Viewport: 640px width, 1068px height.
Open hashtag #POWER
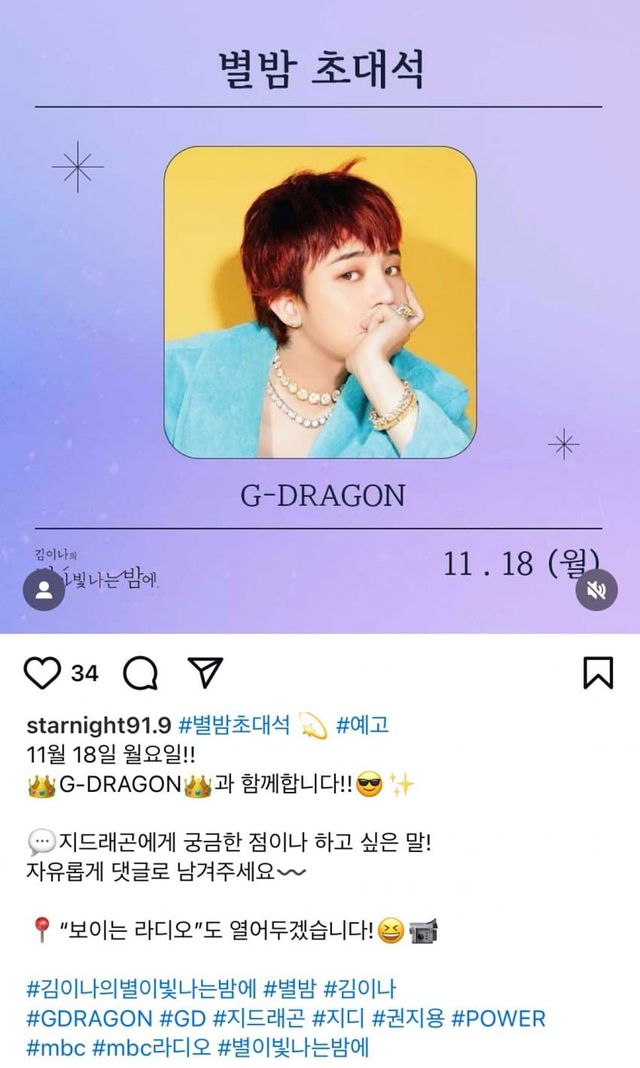(498, 1019)
